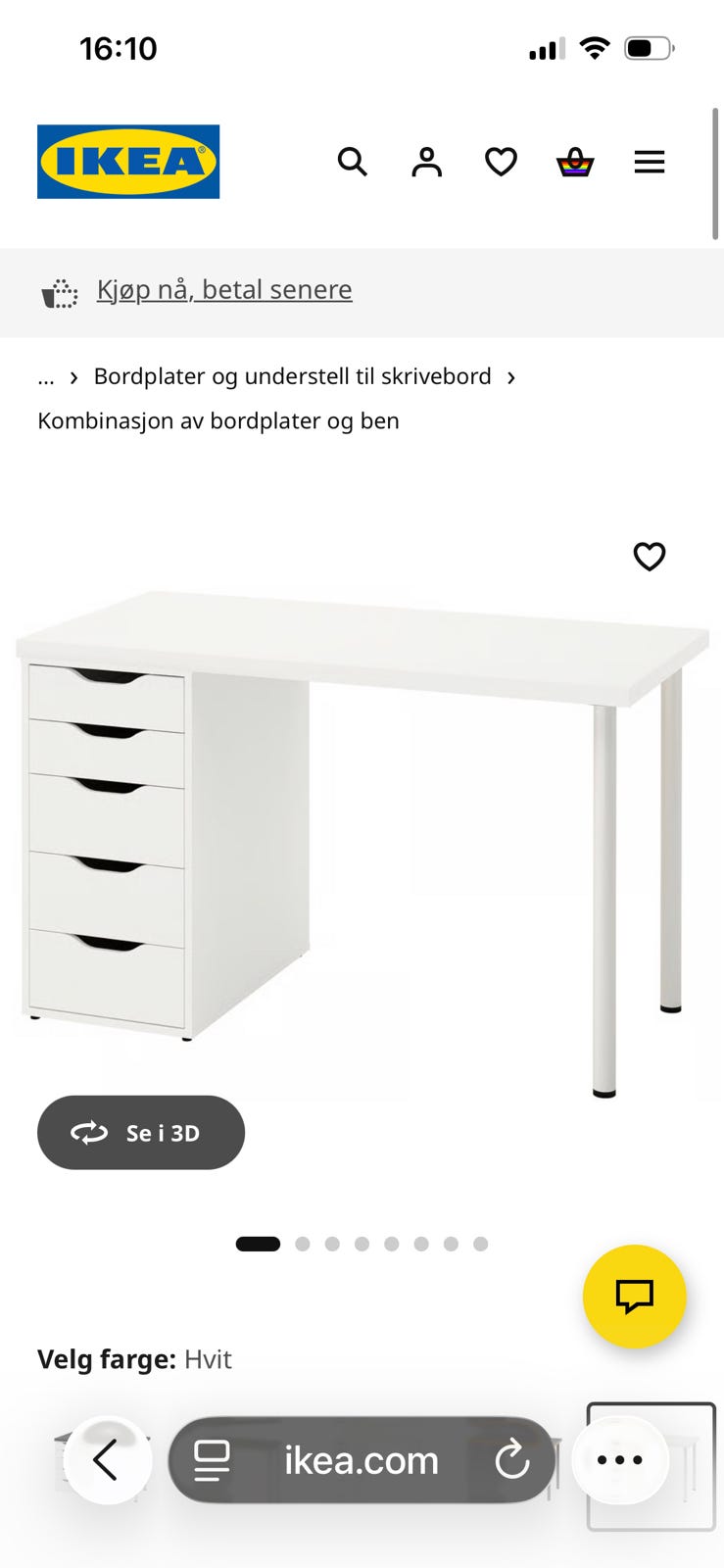Click the chevron after the breadcrumb
Image resolution: width=724 pixels, height=1568 pixels.
510,376
